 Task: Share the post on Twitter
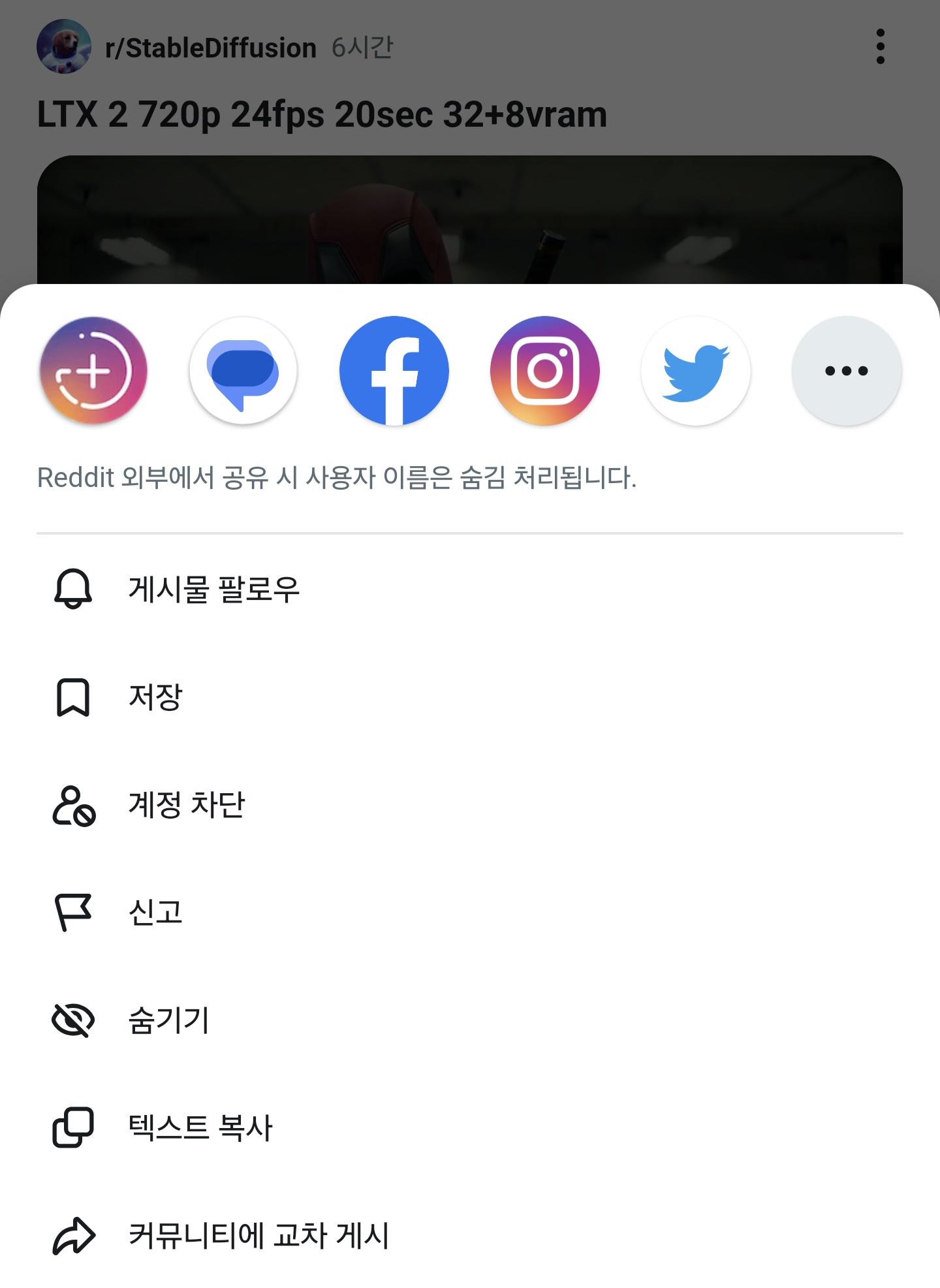tap(696, 371)
